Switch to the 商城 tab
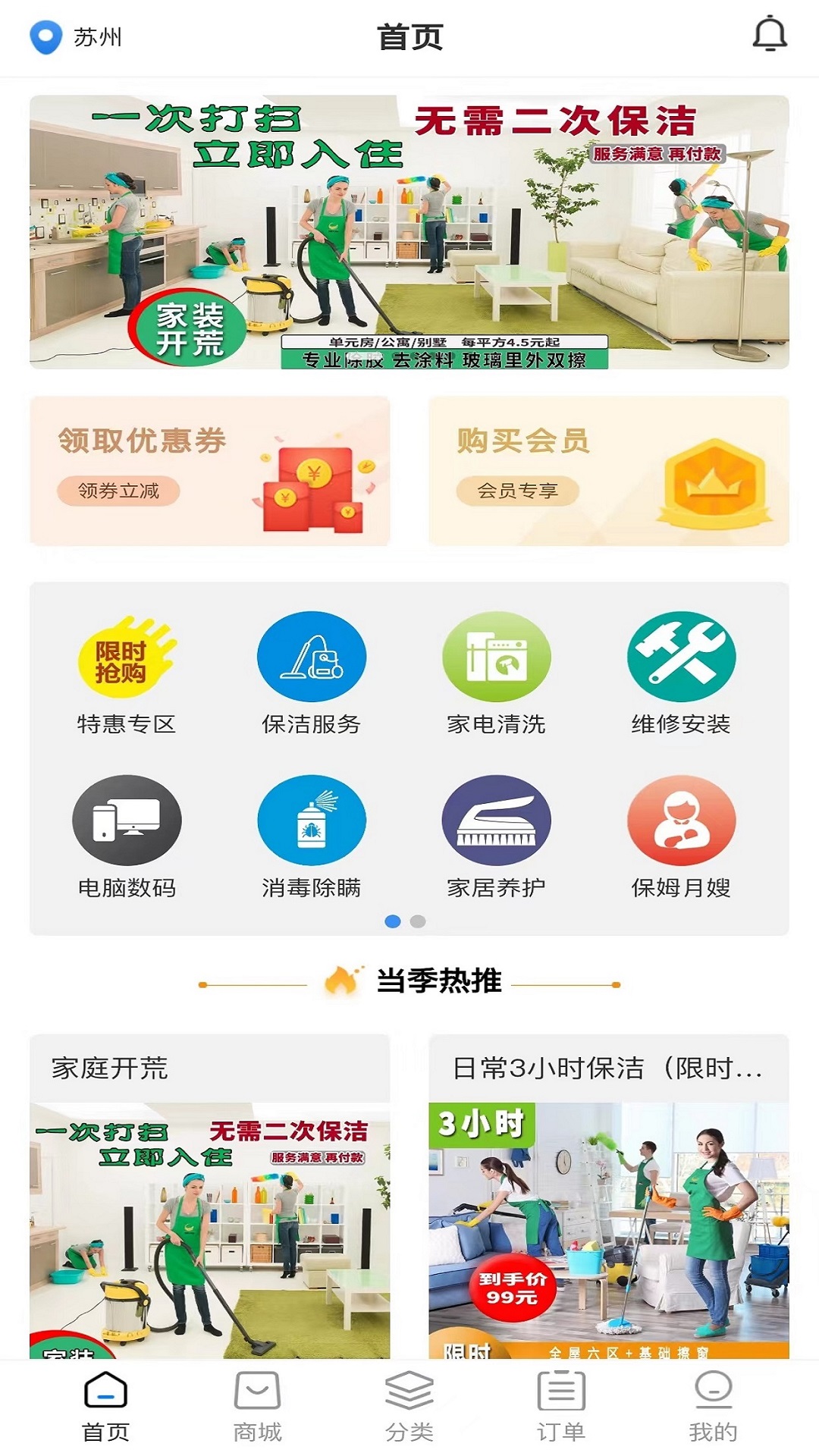The image size is (819, 1456). [257, 1407]
